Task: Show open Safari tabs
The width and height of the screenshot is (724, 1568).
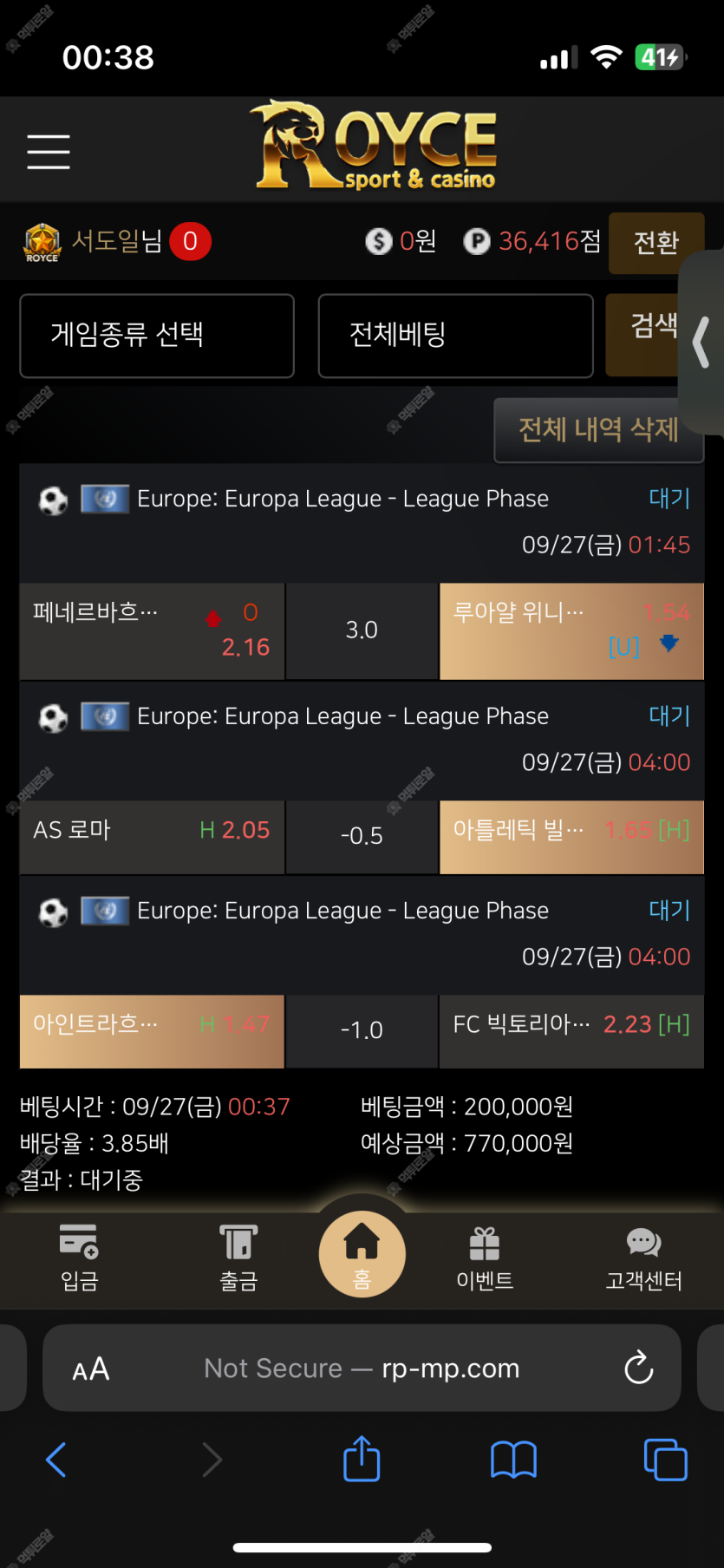Action: pyautogui.click(x=666, y=1460)
